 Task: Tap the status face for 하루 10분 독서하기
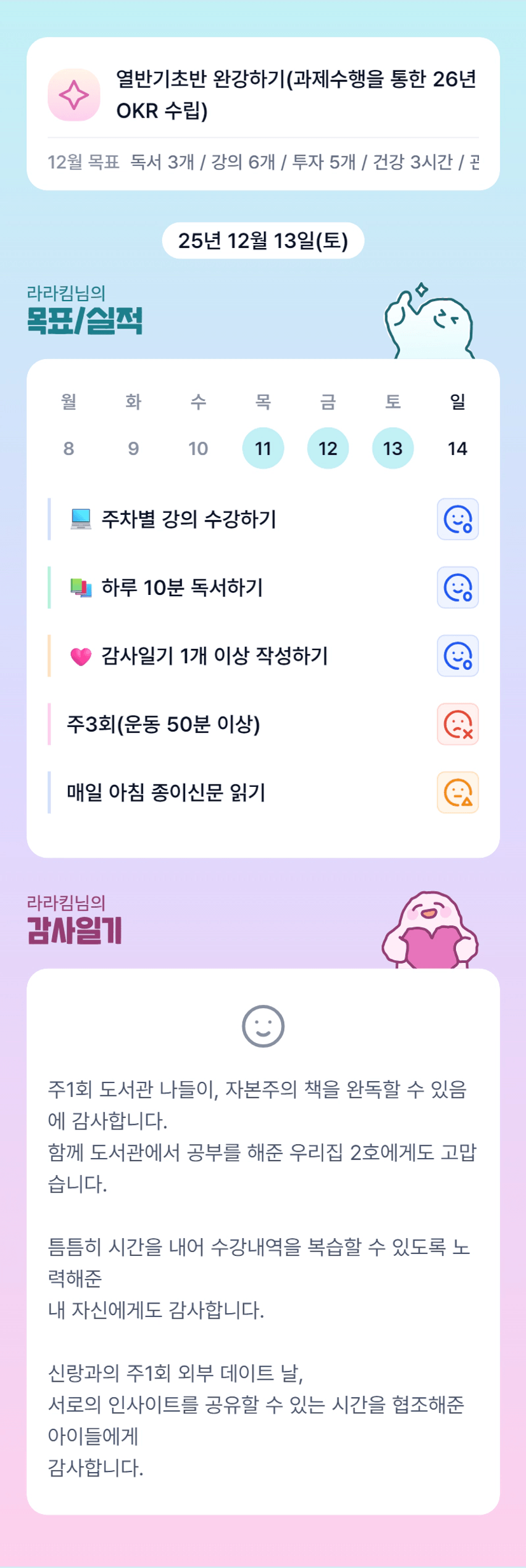[458, 587]
